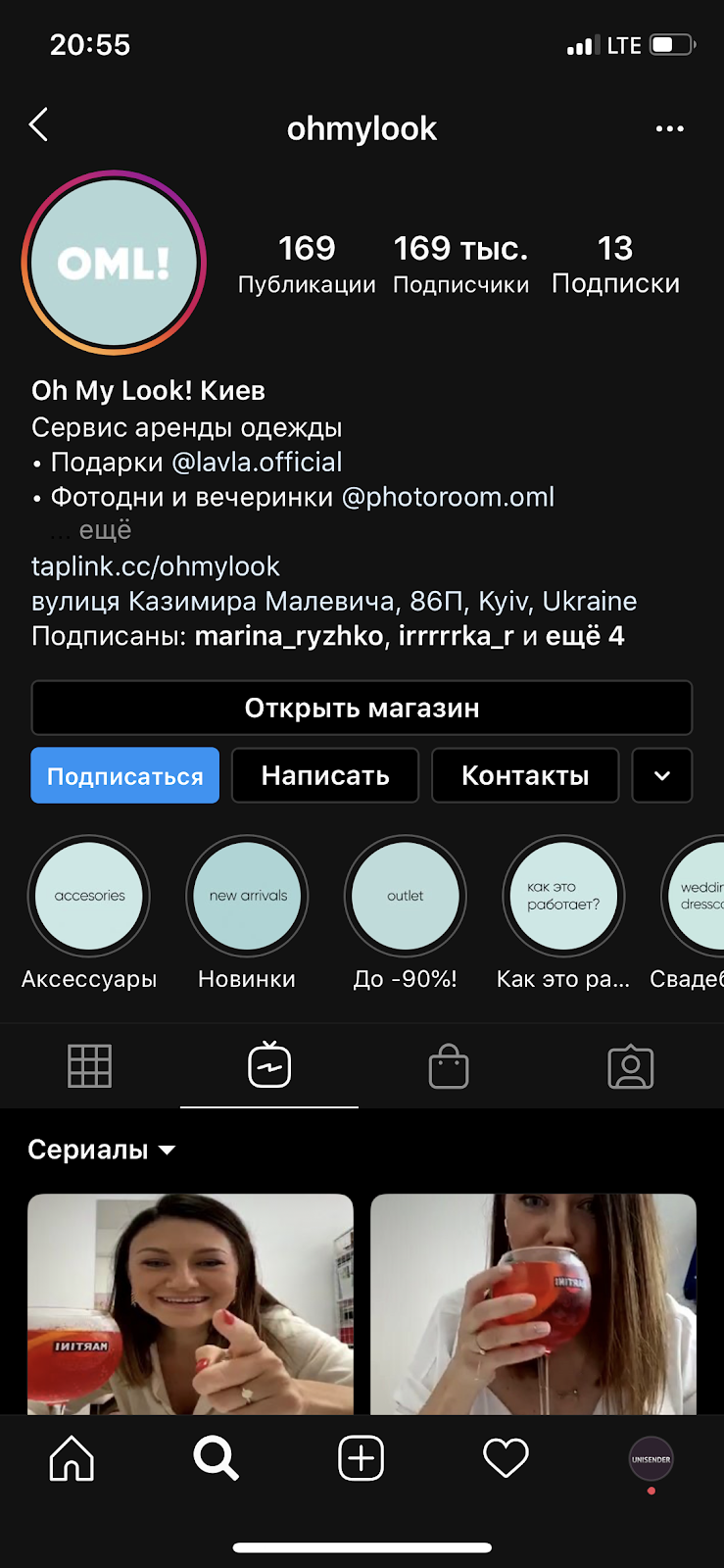The width and height of the screenshot is (724, 1568).
Task: Open the Новинки story highlight
Action: pos(247,912)
